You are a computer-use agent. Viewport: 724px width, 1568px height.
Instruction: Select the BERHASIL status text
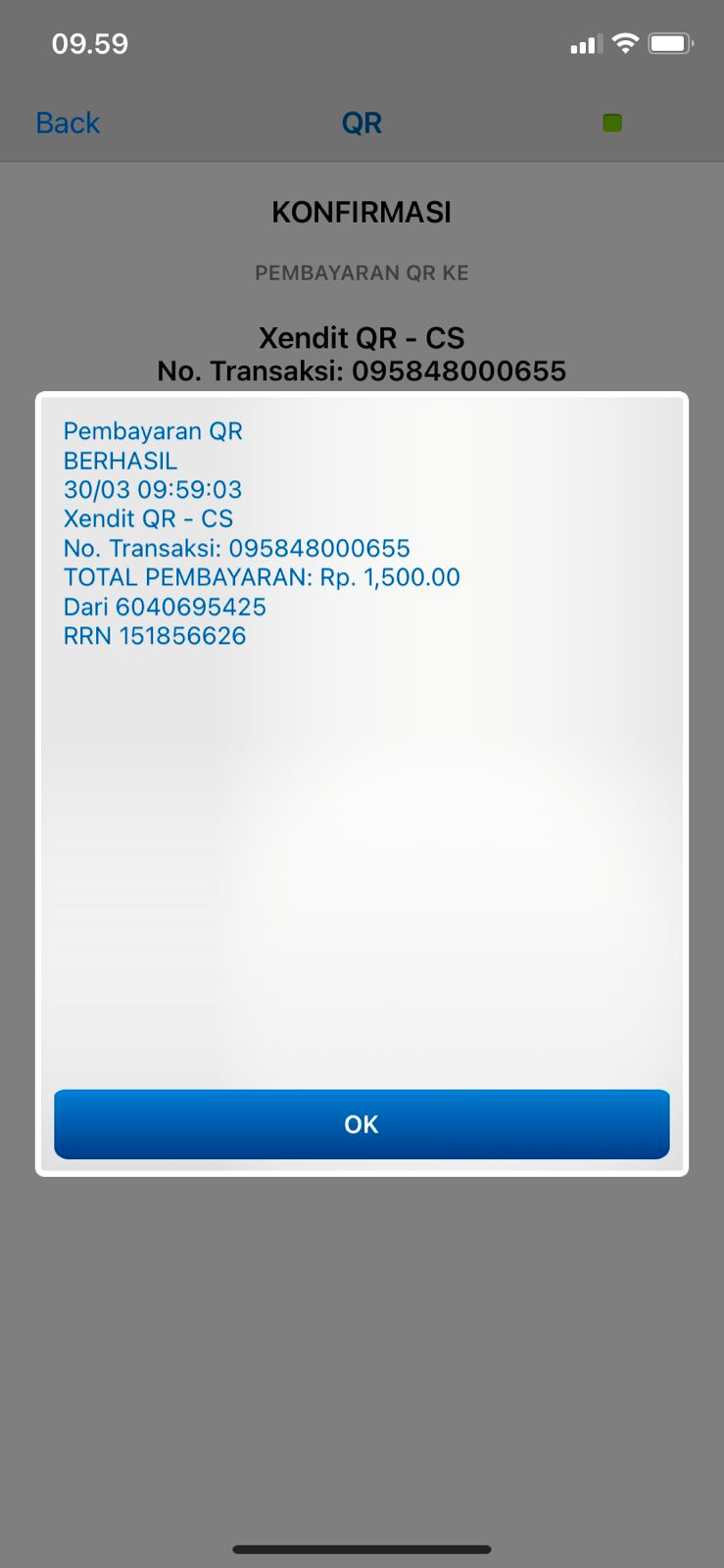(x=120, y=461)
